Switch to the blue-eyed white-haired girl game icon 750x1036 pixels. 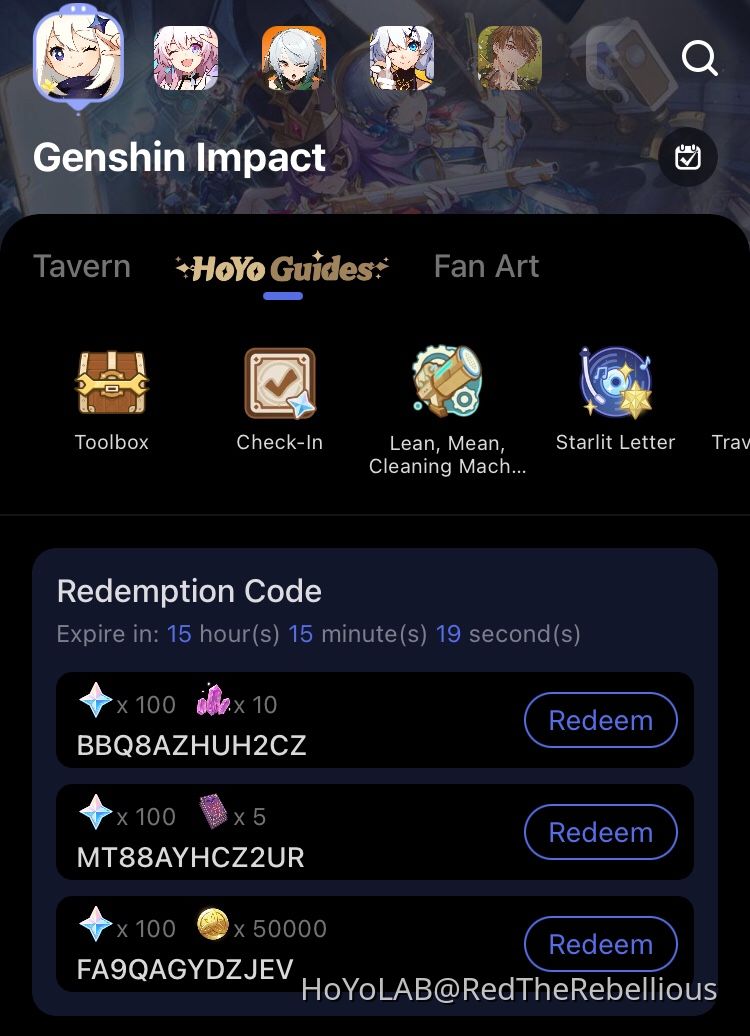(402, 58)
